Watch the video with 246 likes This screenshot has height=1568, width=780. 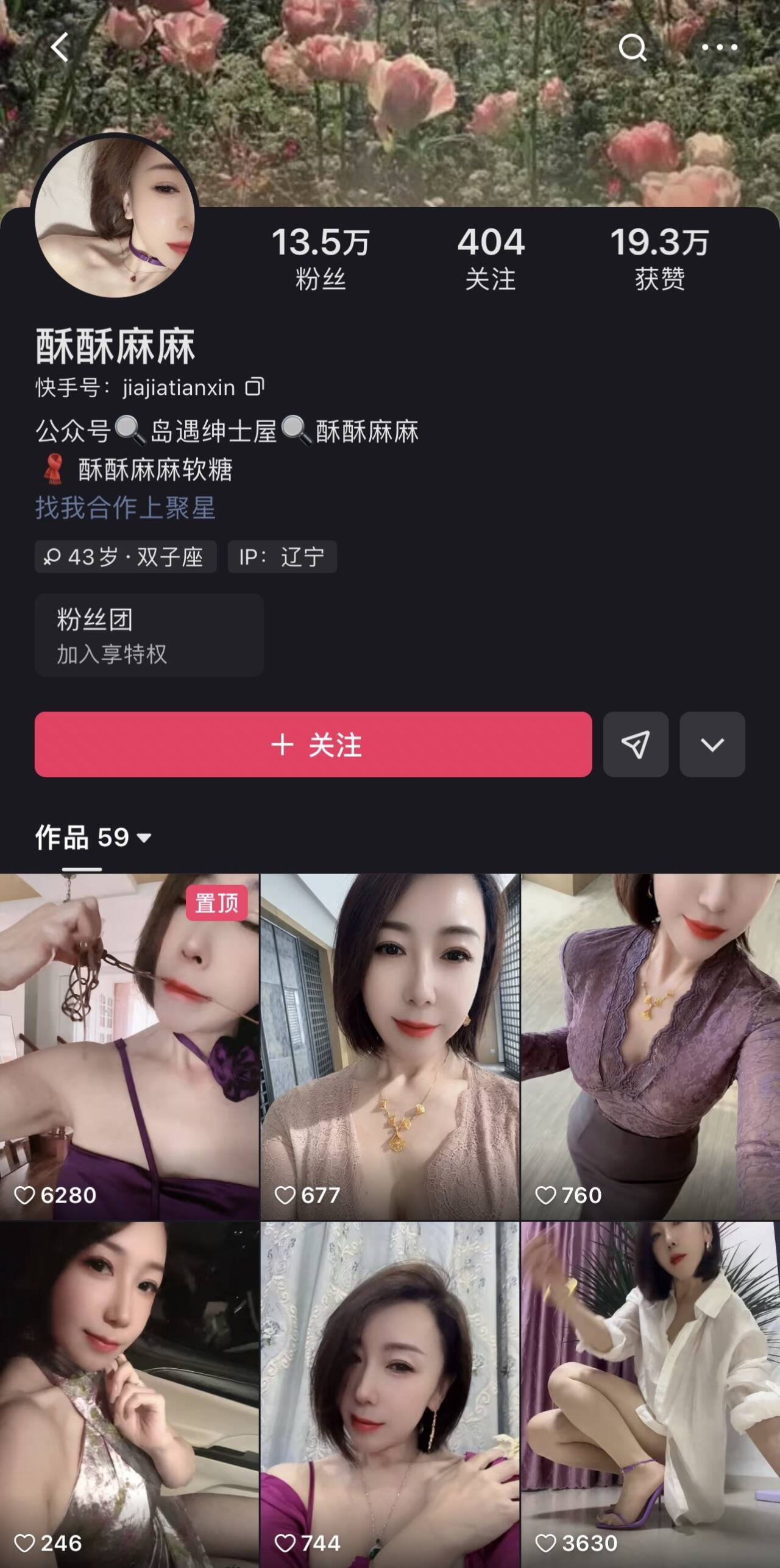tap(129, 1395)
